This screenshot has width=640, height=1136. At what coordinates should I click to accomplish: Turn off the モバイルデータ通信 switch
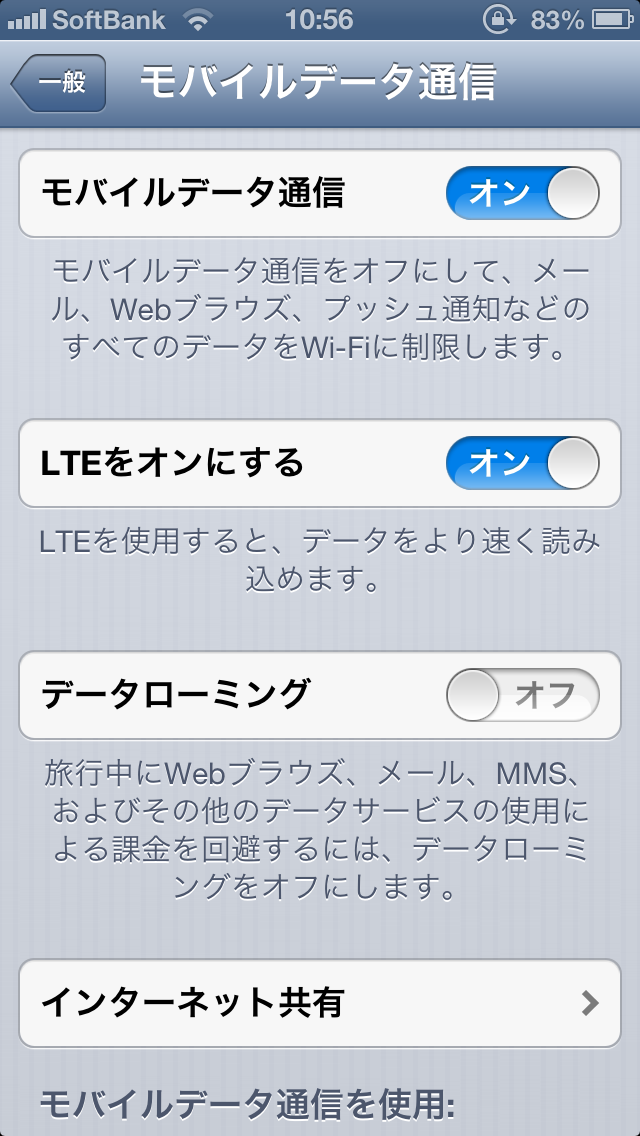[523, 193]
